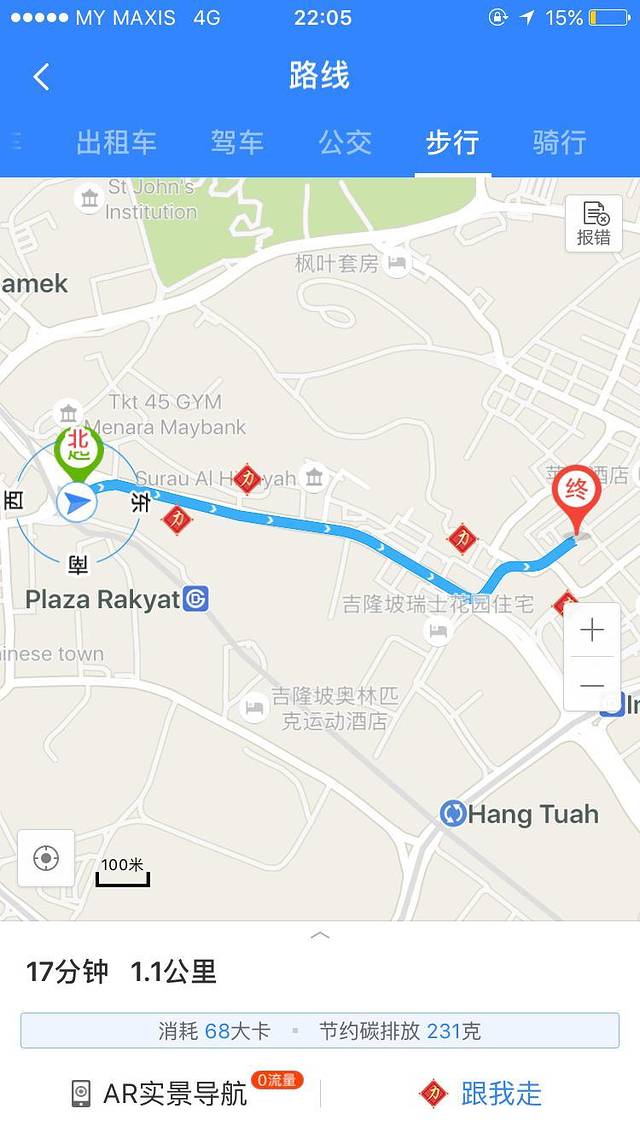
Task: Switch to the 骑行 cycling tab
Action: (x=559, y=142)
